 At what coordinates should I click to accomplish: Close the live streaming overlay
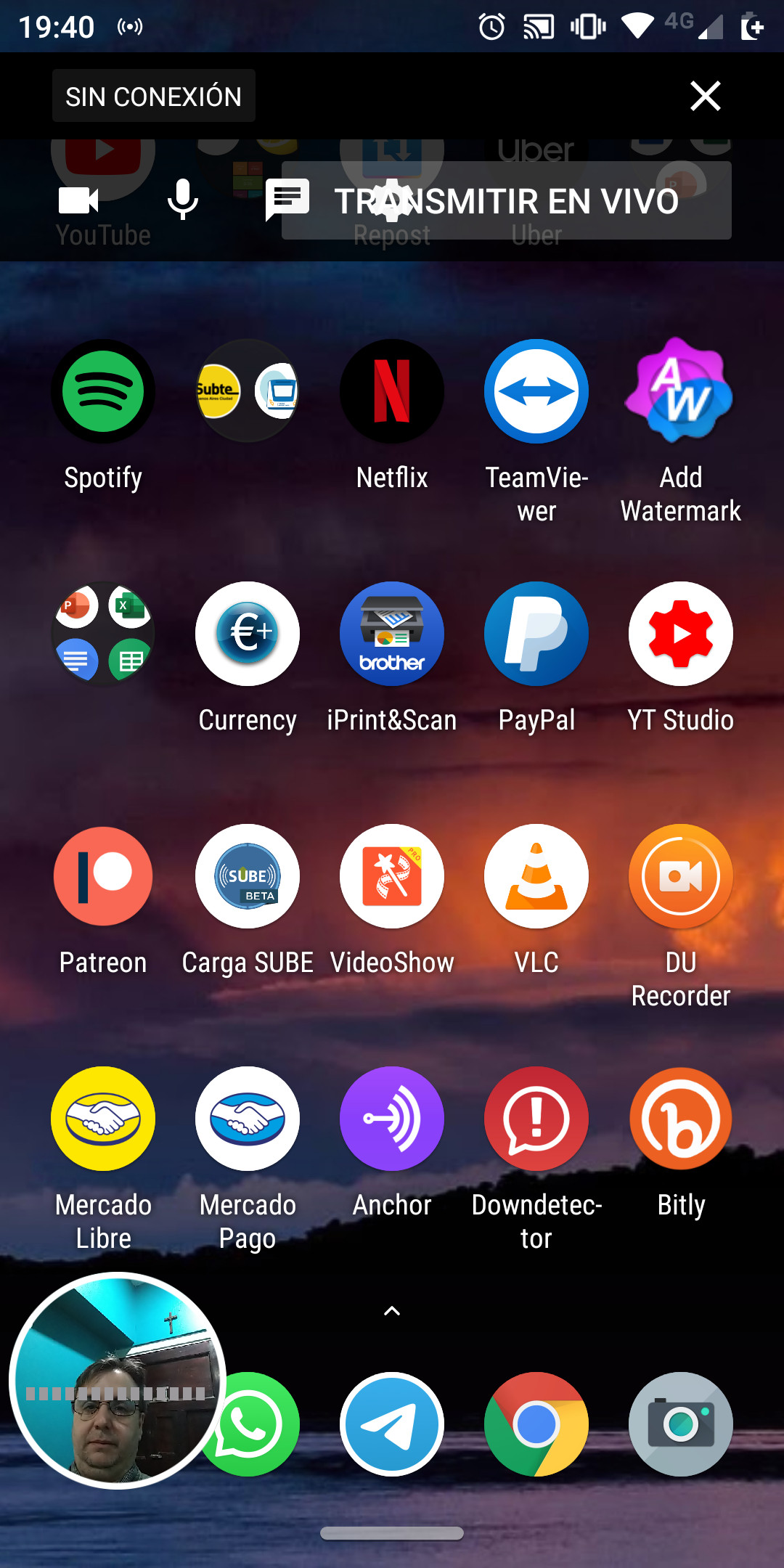705,96
